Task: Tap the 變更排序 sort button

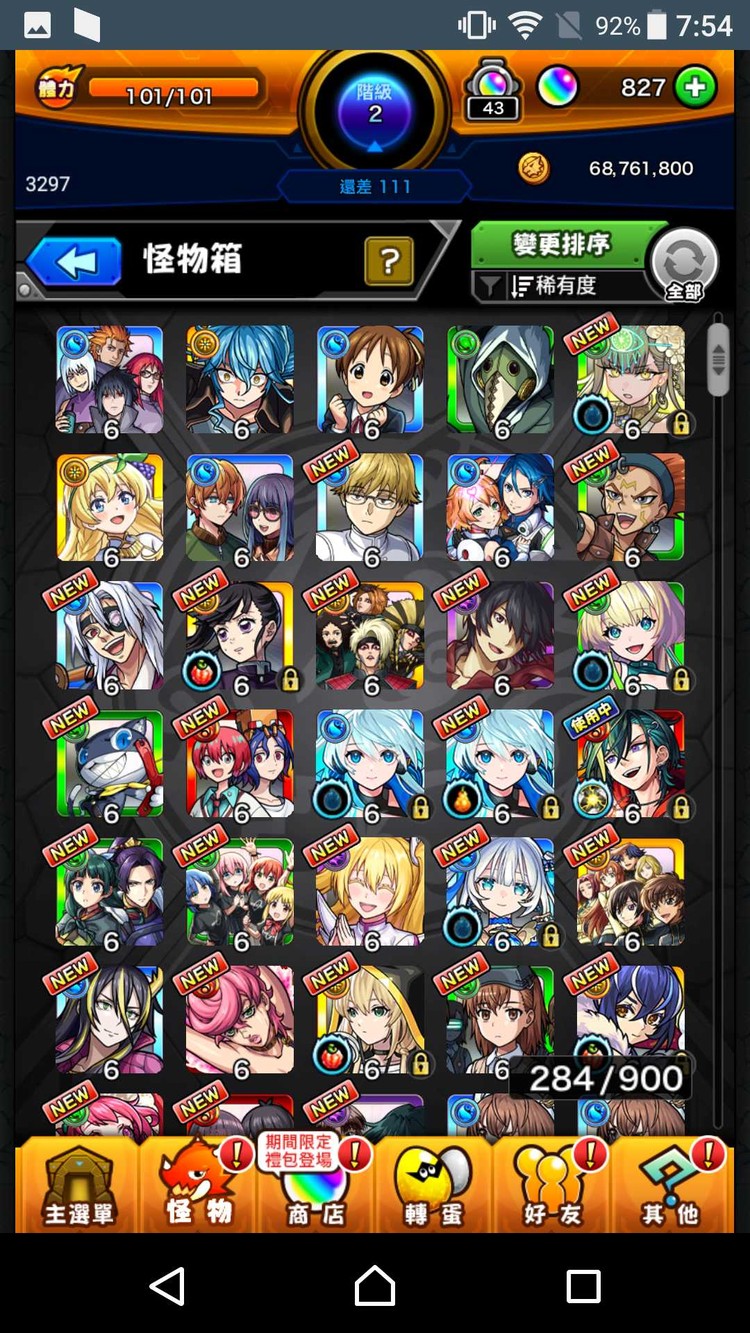Action: point(562,244)
